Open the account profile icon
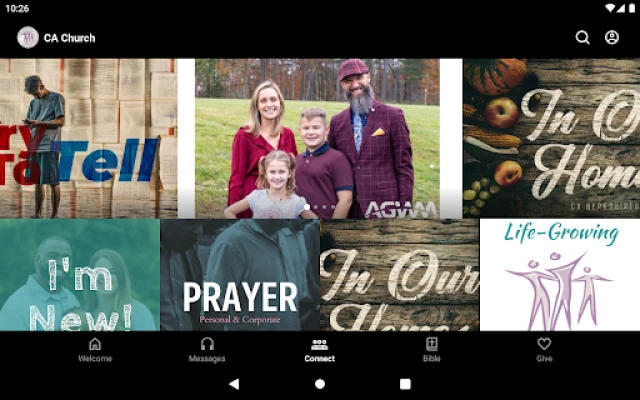The image size is (640, 400). 612,38
